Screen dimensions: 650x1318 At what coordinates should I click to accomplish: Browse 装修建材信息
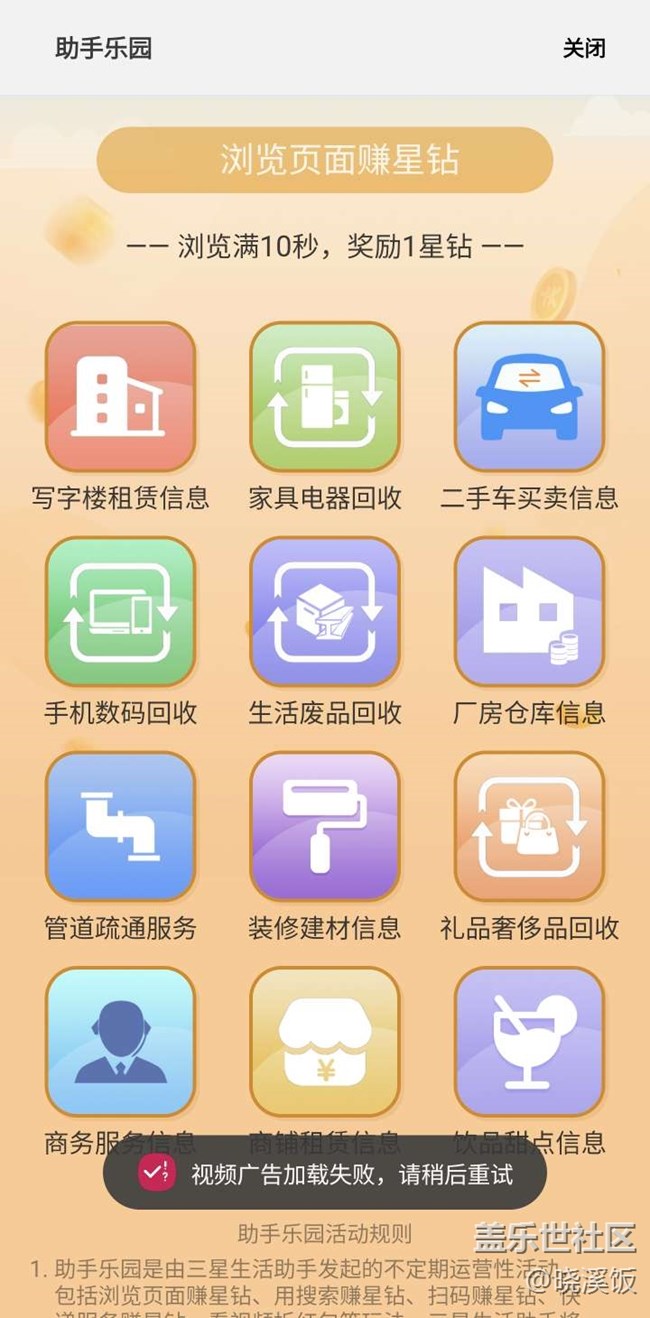point(324,827)
